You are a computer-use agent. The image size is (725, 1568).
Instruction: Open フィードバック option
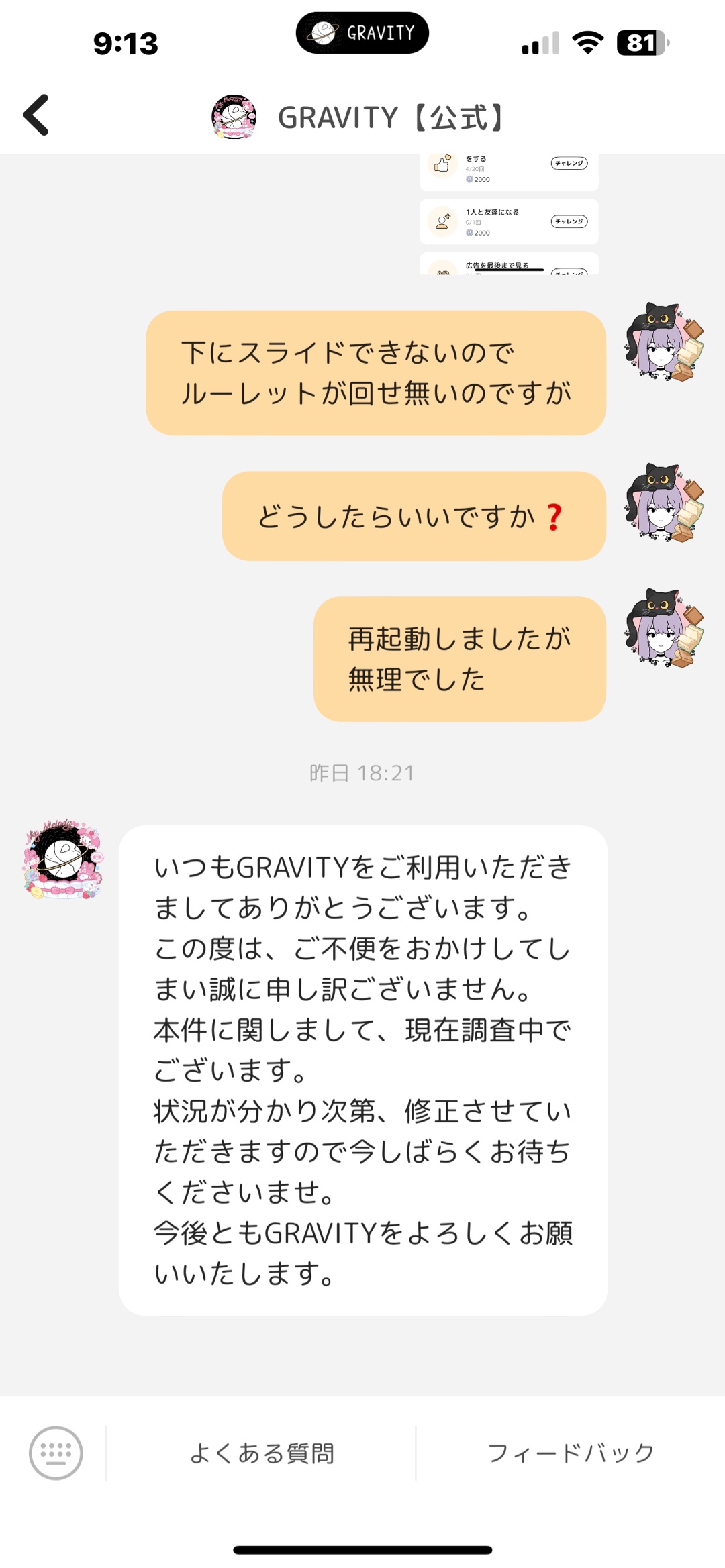pyautogui.click(x=571, y=1453)
